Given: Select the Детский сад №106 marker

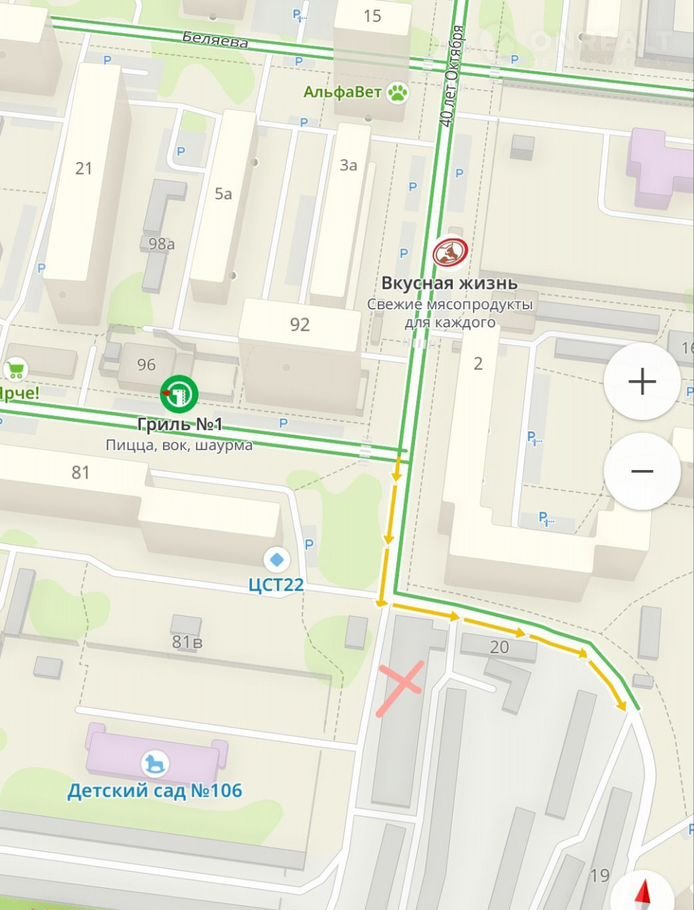Looking at the screenshot, I should pyautogui.click(x=154, y=765).
